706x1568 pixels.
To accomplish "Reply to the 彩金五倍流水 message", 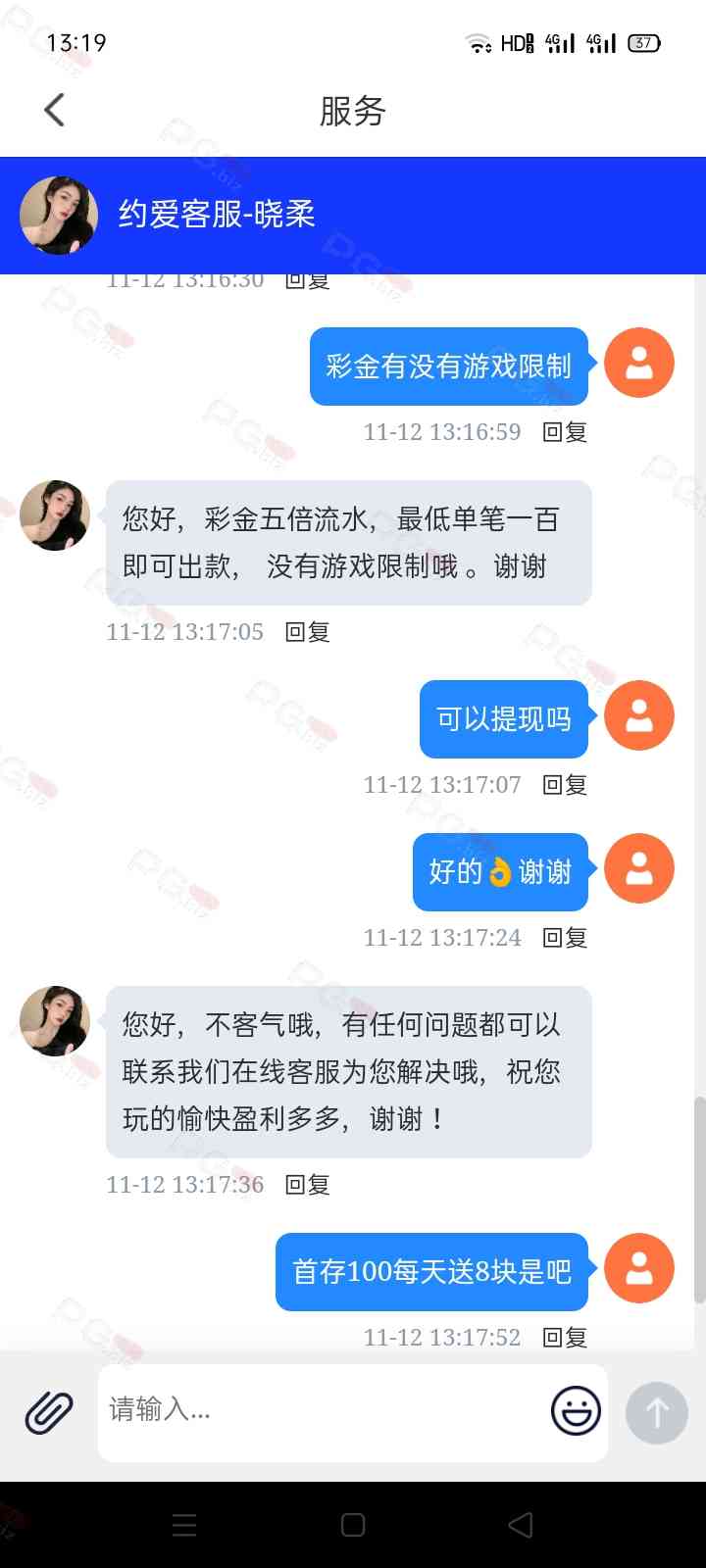I will pos(307,632).
